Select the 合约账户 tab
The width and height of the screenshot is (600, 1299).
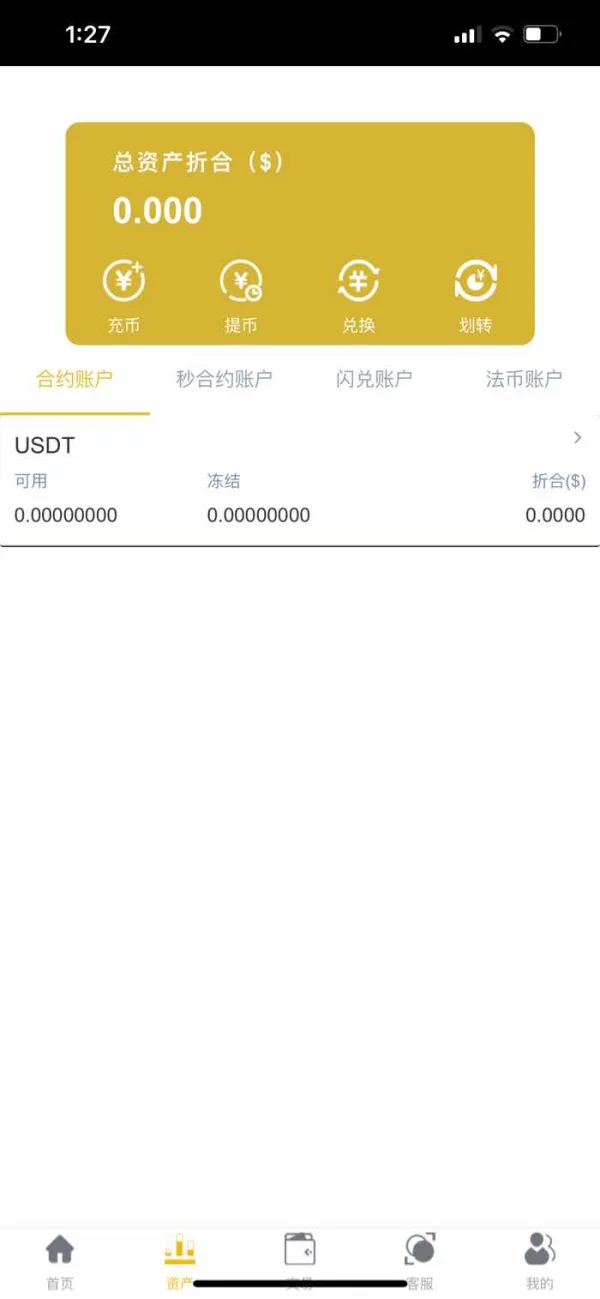(x=74, y=379)
